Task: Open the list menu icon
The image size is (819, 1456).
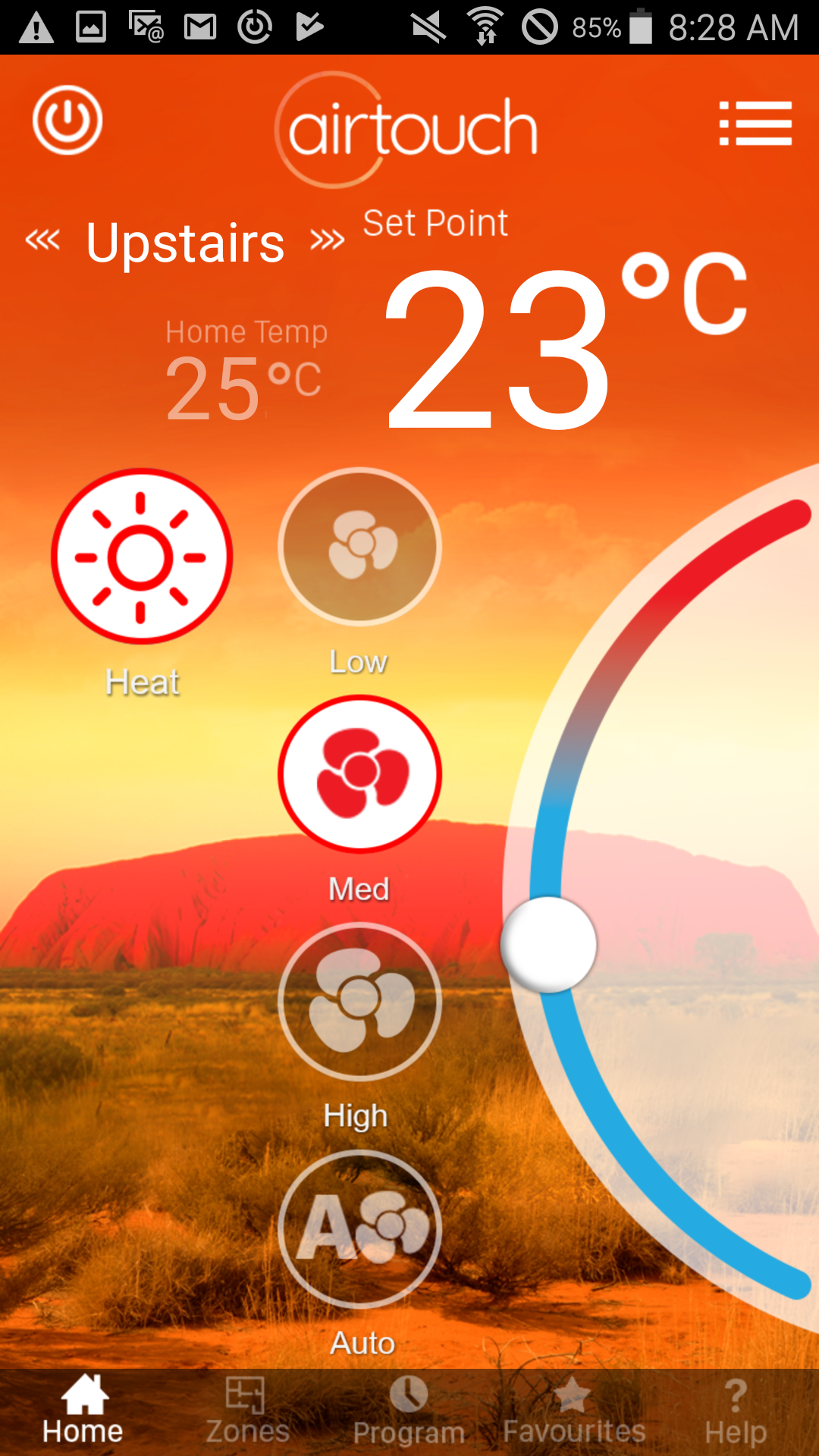Action: pyautogui.click(x=755, y=124)
